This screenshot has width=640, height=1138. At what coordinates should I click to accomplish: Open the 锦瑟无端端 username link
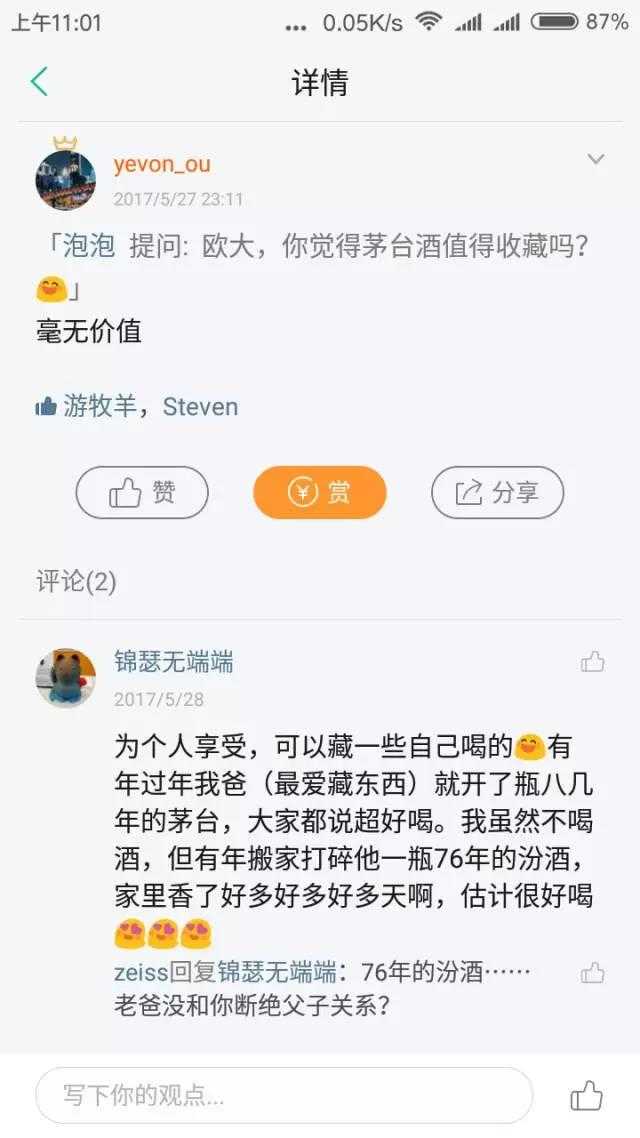coord(173,662)
